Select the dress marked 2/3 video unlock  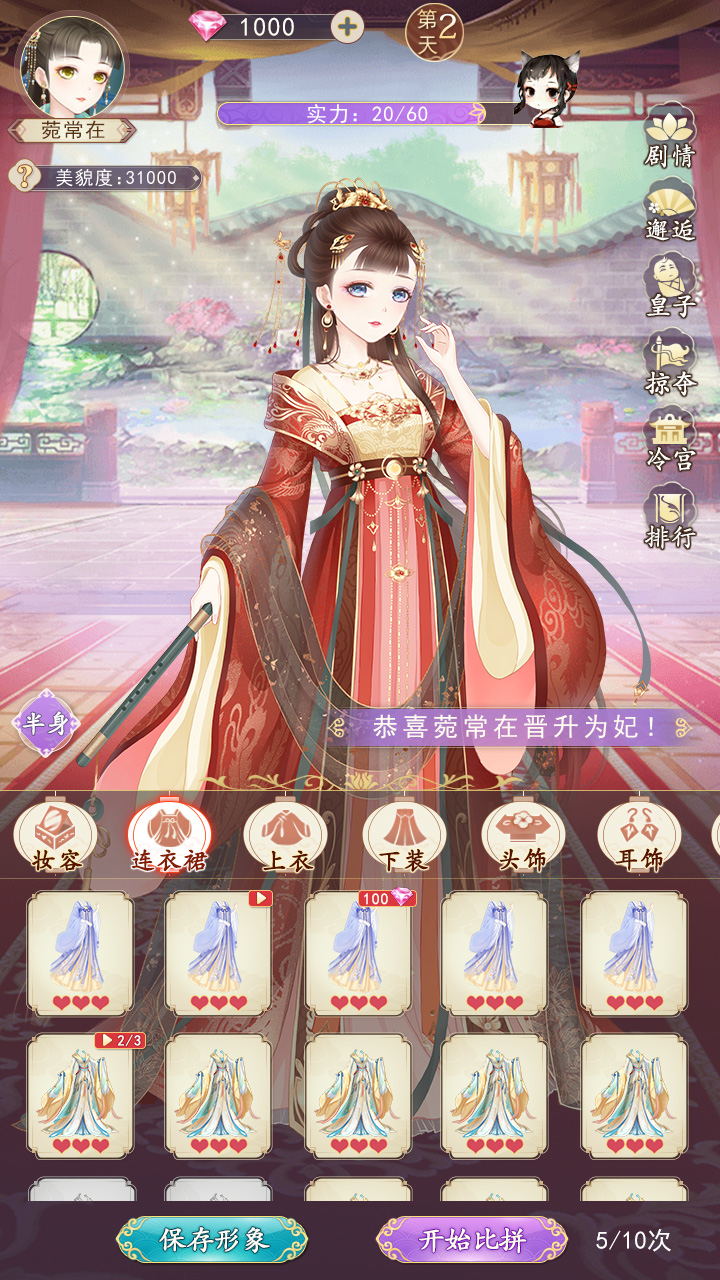coord(80,1096)
